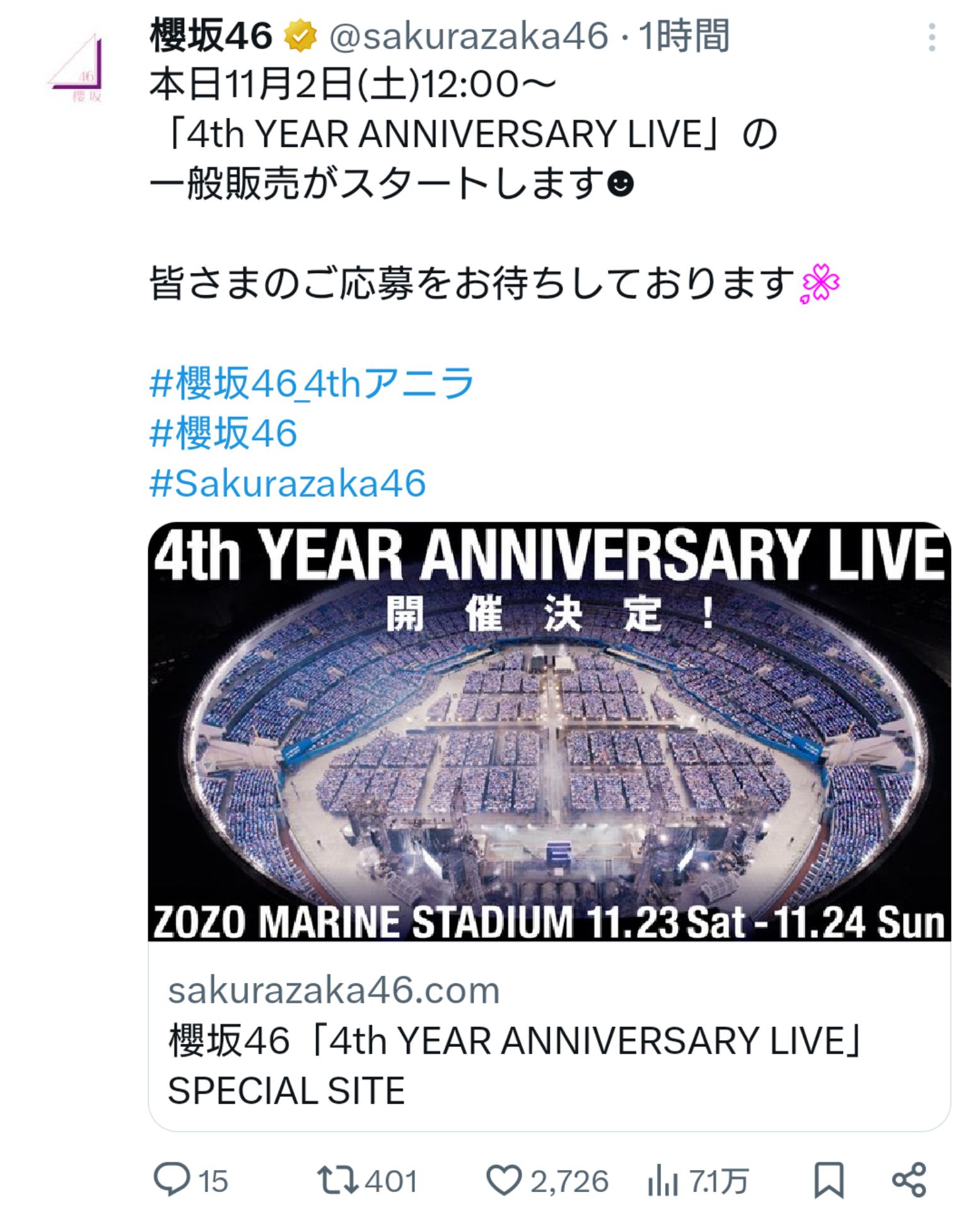Viewport: 980px width, 1211px height.
Task: Bookmark this tweet
Action: (828, 1179)
